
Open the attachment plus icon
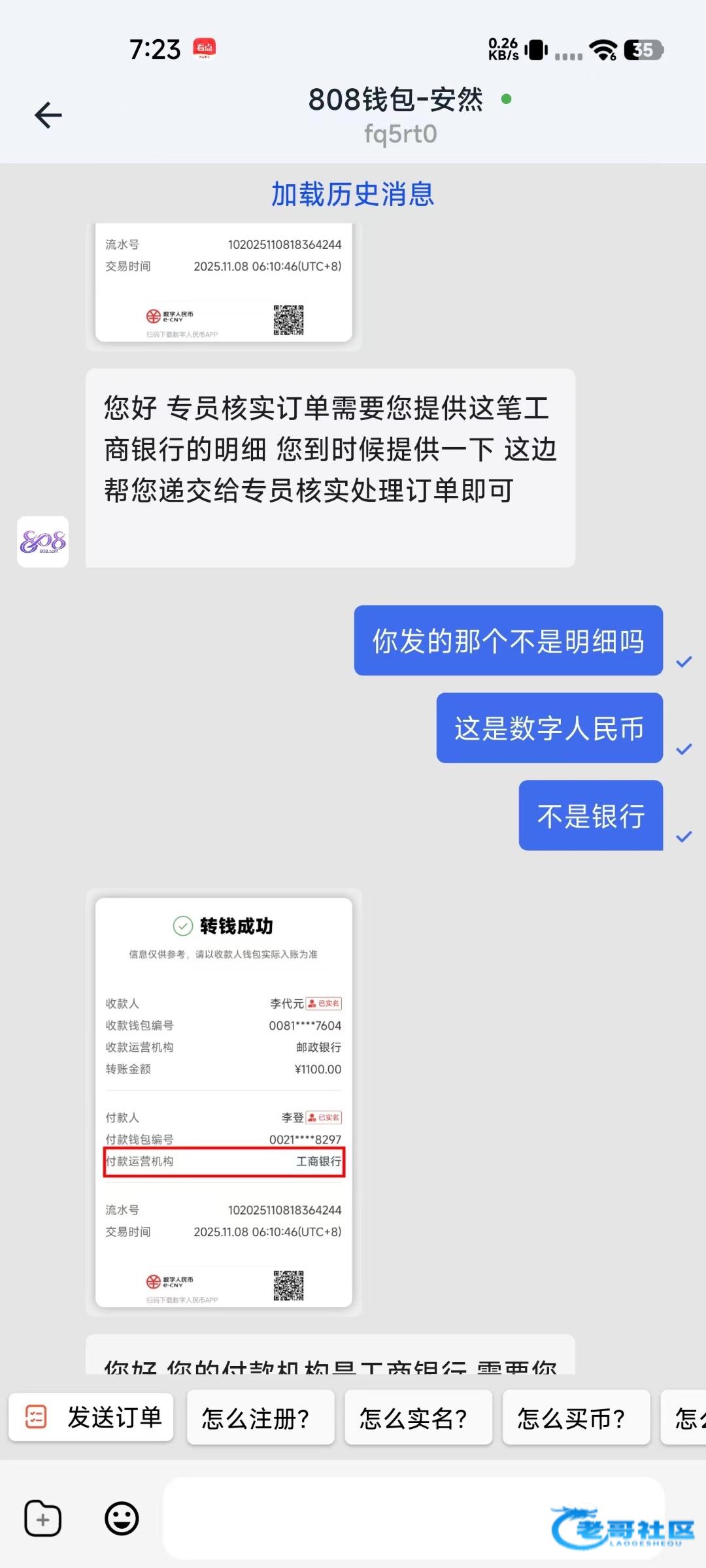pyautogui.click(x=43, y=1518)
